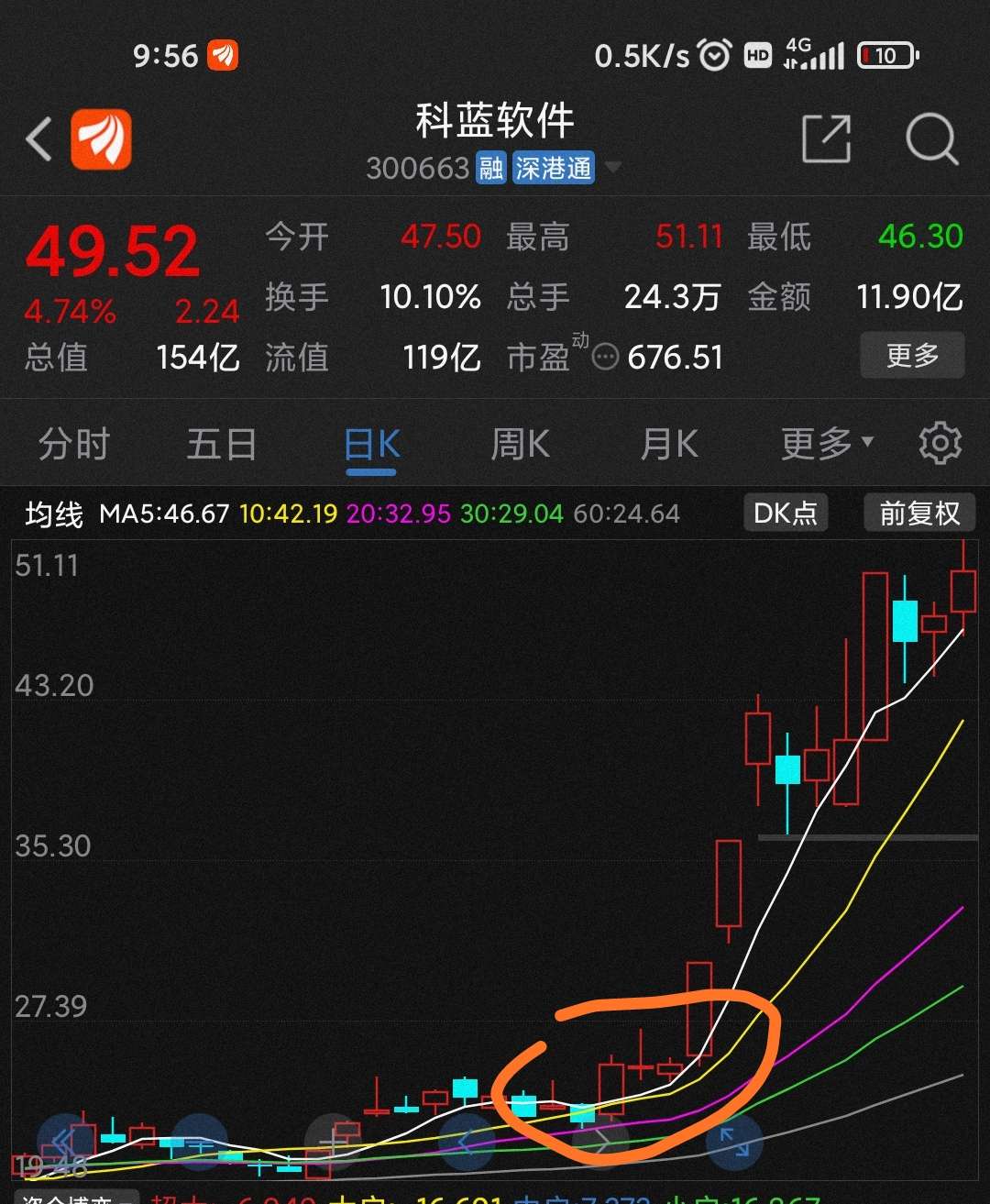Tap the Eastmoney app logo

pyautogui.click(x=99, y=138)
